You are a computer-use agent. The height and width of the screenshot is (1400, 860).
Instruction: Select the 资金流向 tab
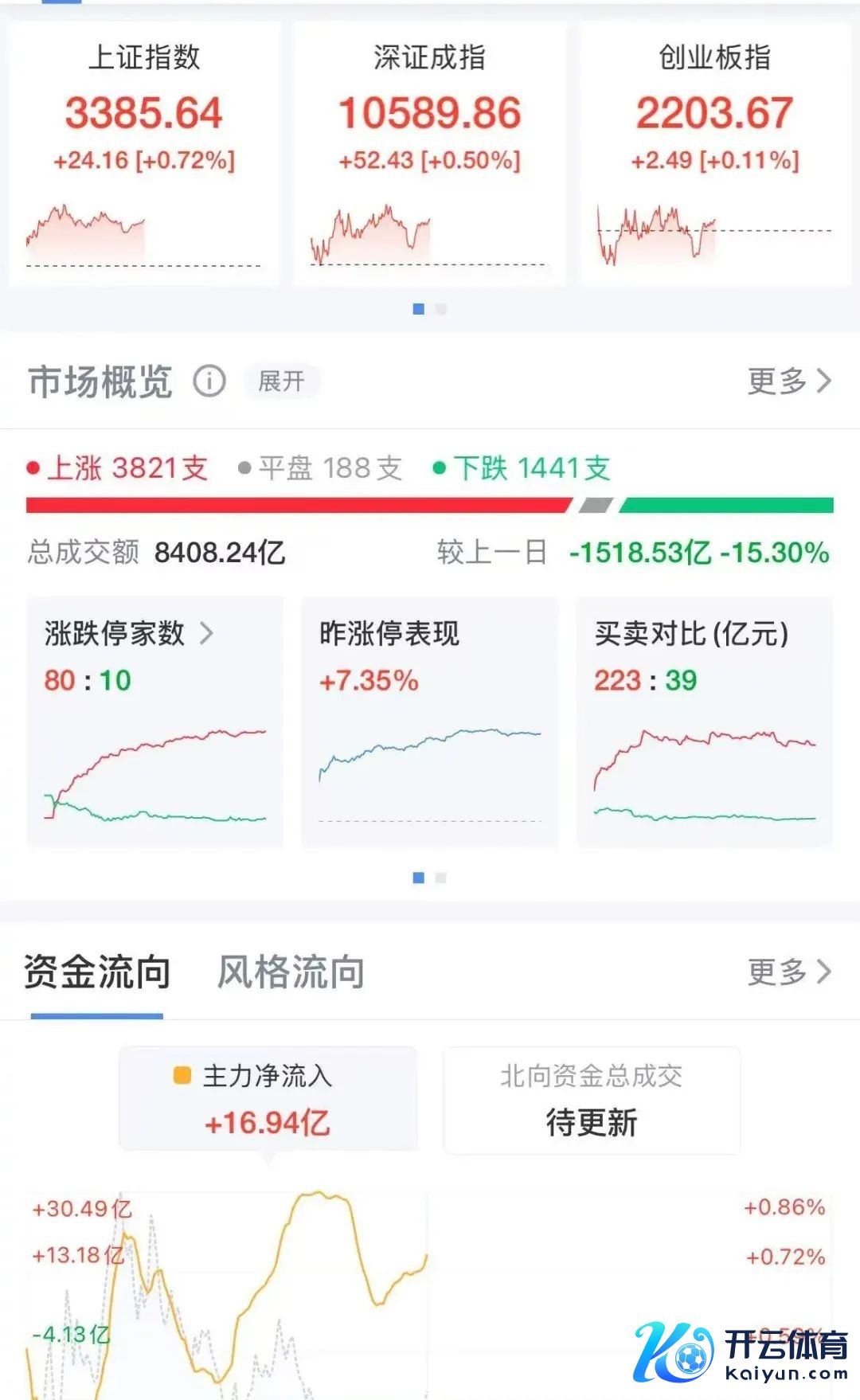click(97, 972)
